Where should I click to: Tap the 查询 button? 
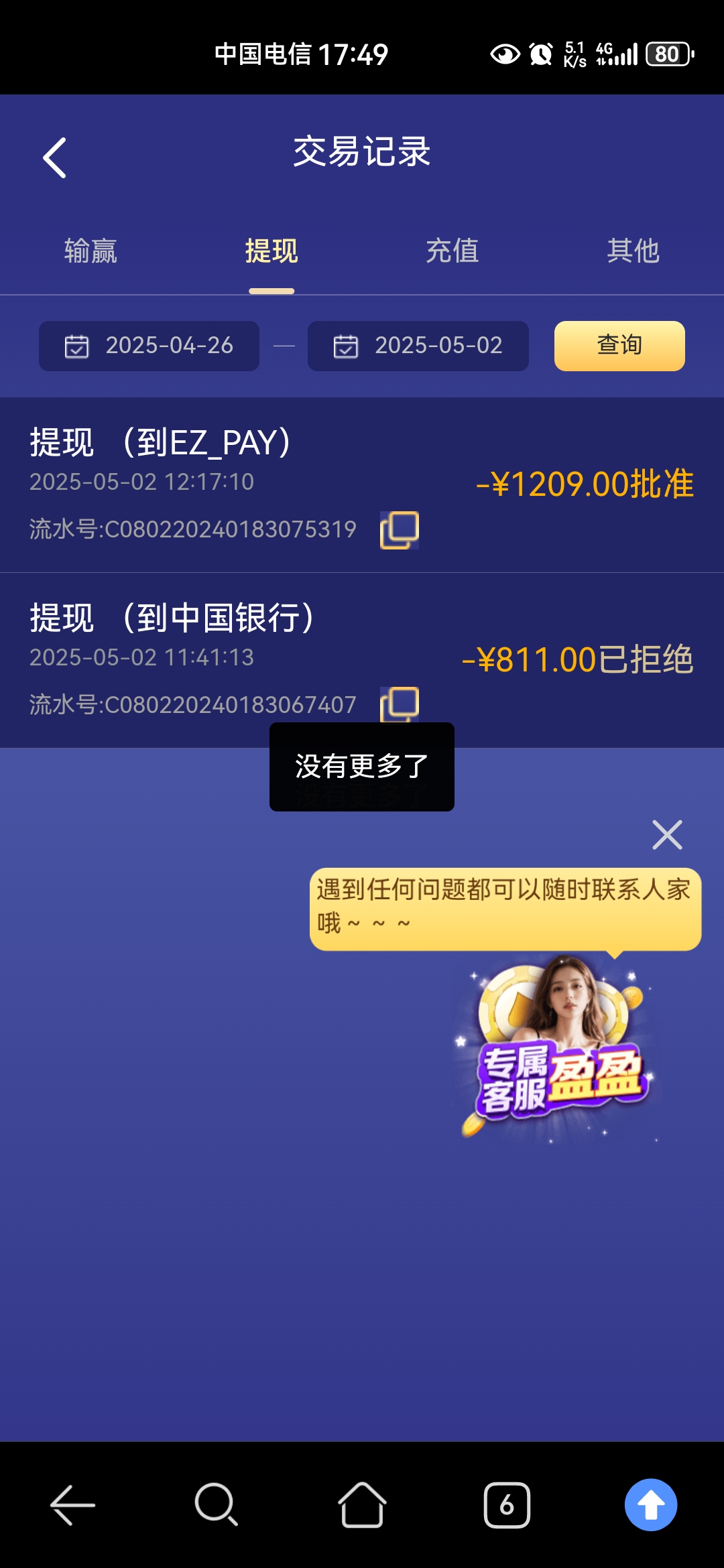pyautogui.click(x=619, y=346)
